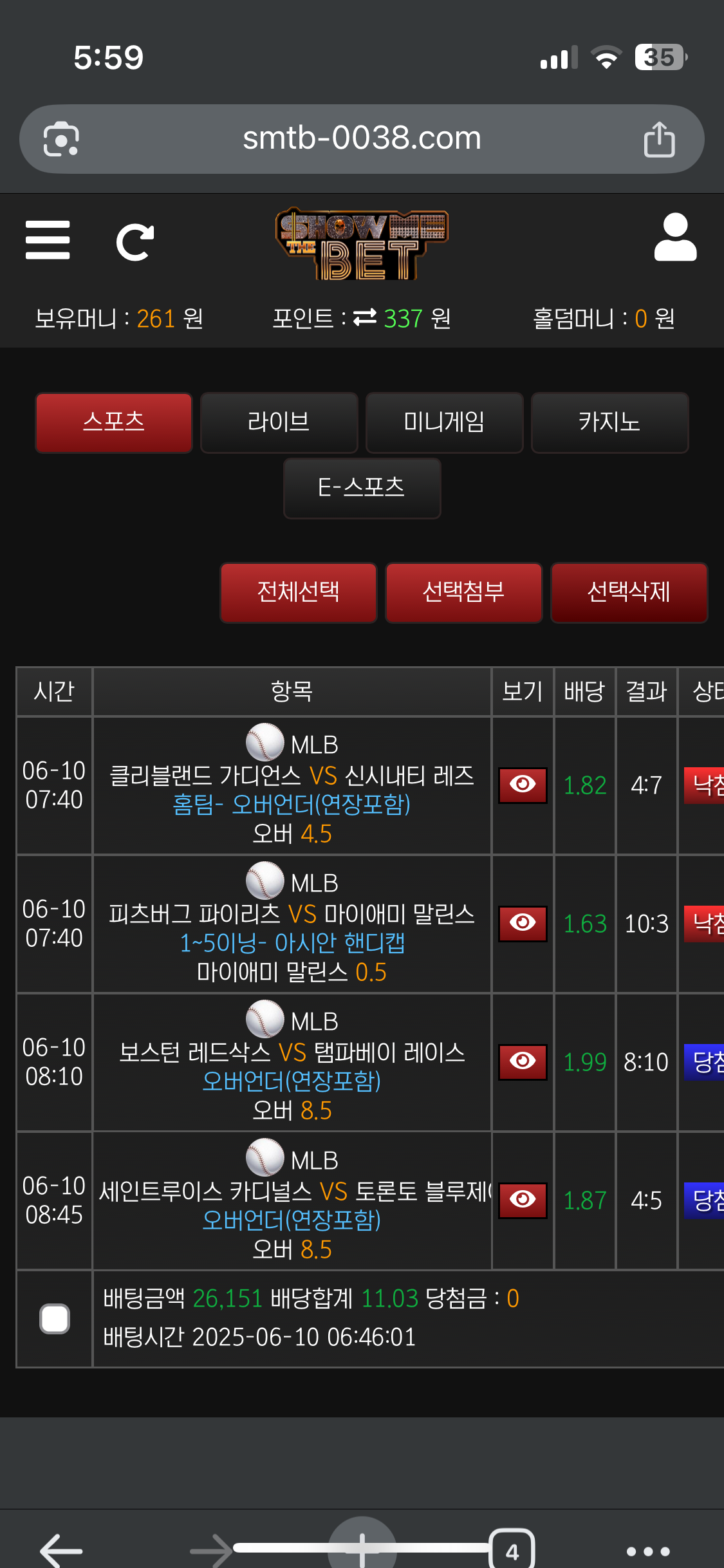Switch to the 미니게임 tab
The height and width of the screenshot is (1568, 724).
pyautogui.click(x=444, y=422)
